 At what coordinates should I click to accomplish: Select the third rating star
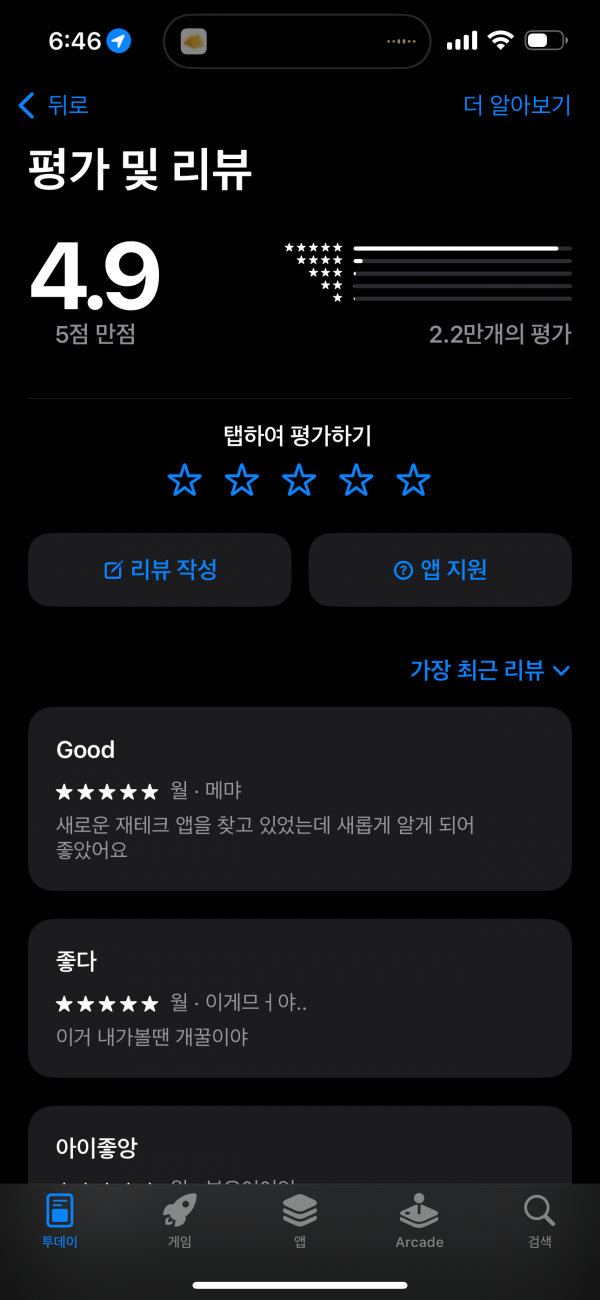coord(299,480)
